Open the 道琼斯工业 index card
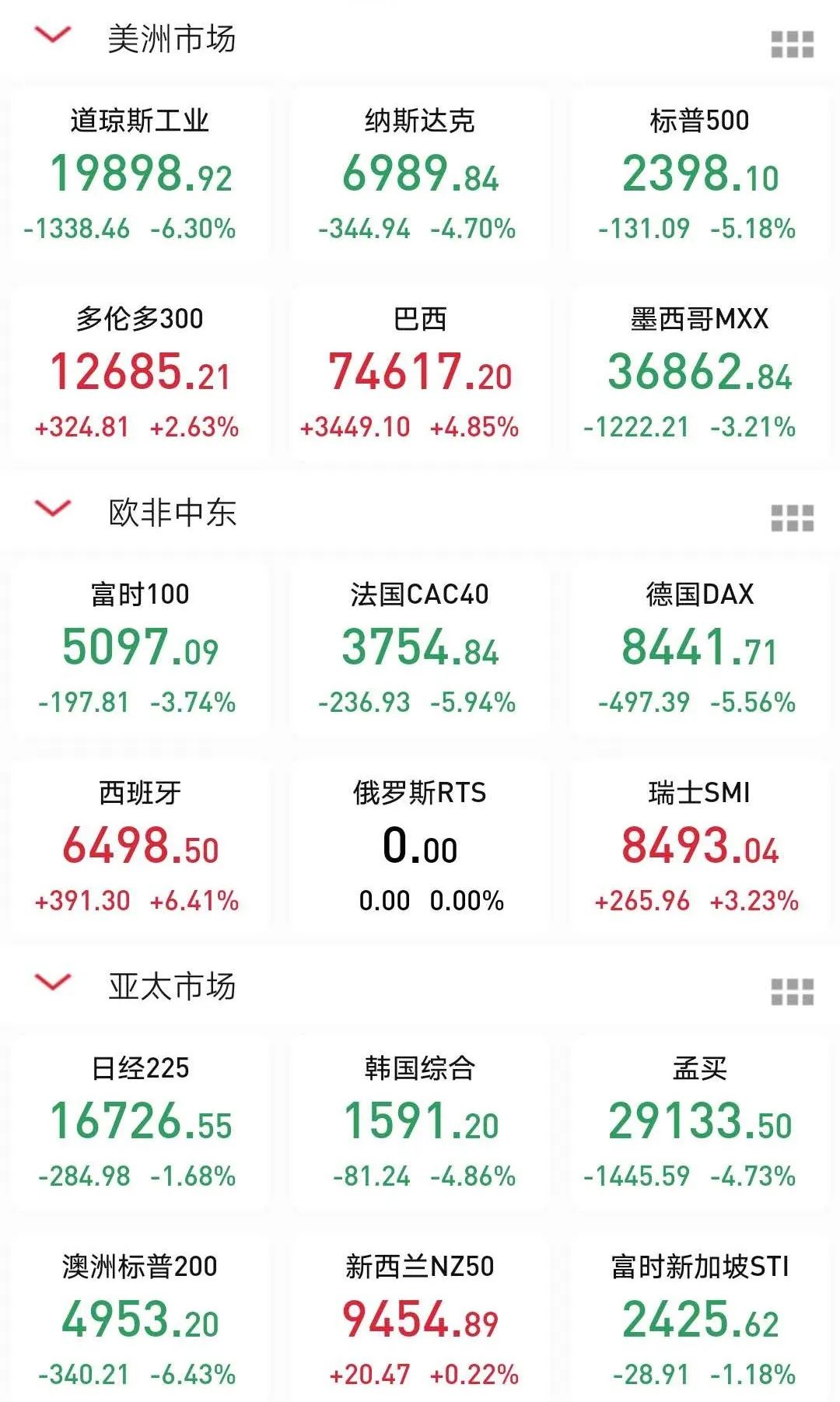Screen dimensions: 840x1402 point(140,174)
